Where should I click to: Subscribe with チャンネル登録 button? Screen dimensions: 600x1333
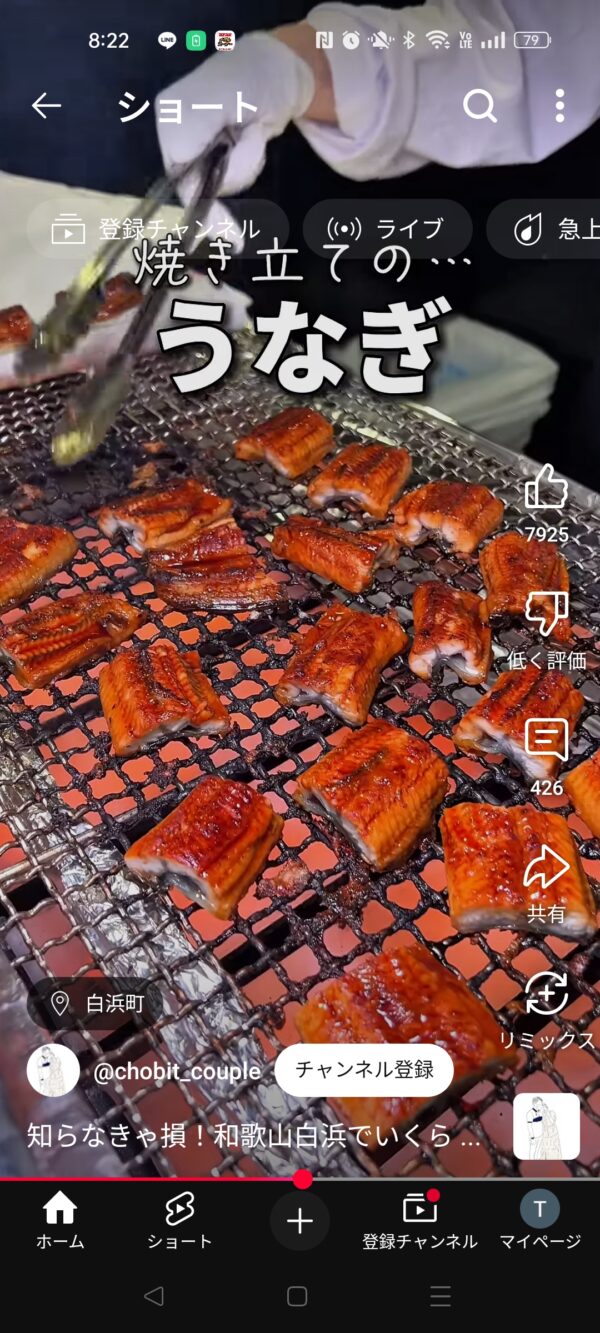364,1070
